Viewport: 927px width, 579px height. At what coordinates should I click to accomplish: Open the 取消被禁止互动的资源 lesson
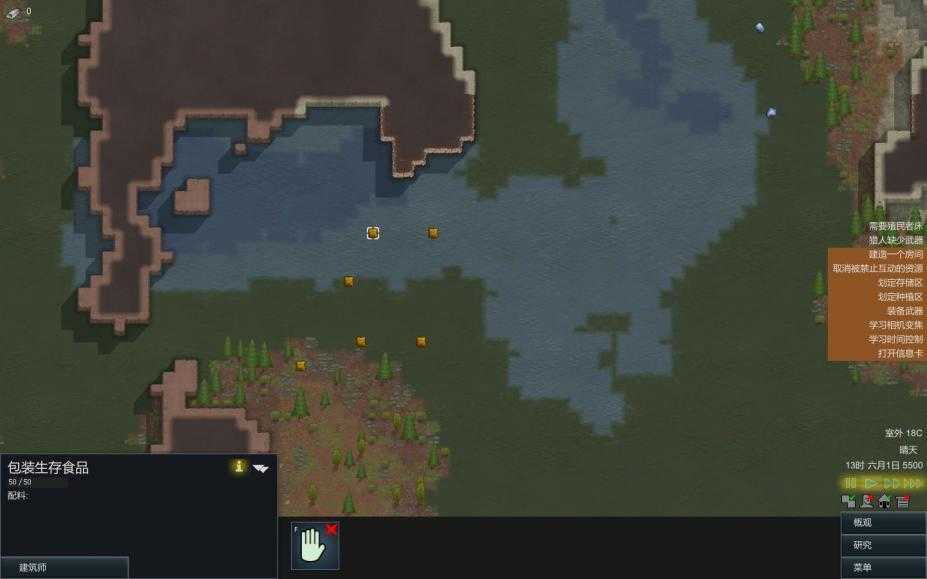[878, 269]
